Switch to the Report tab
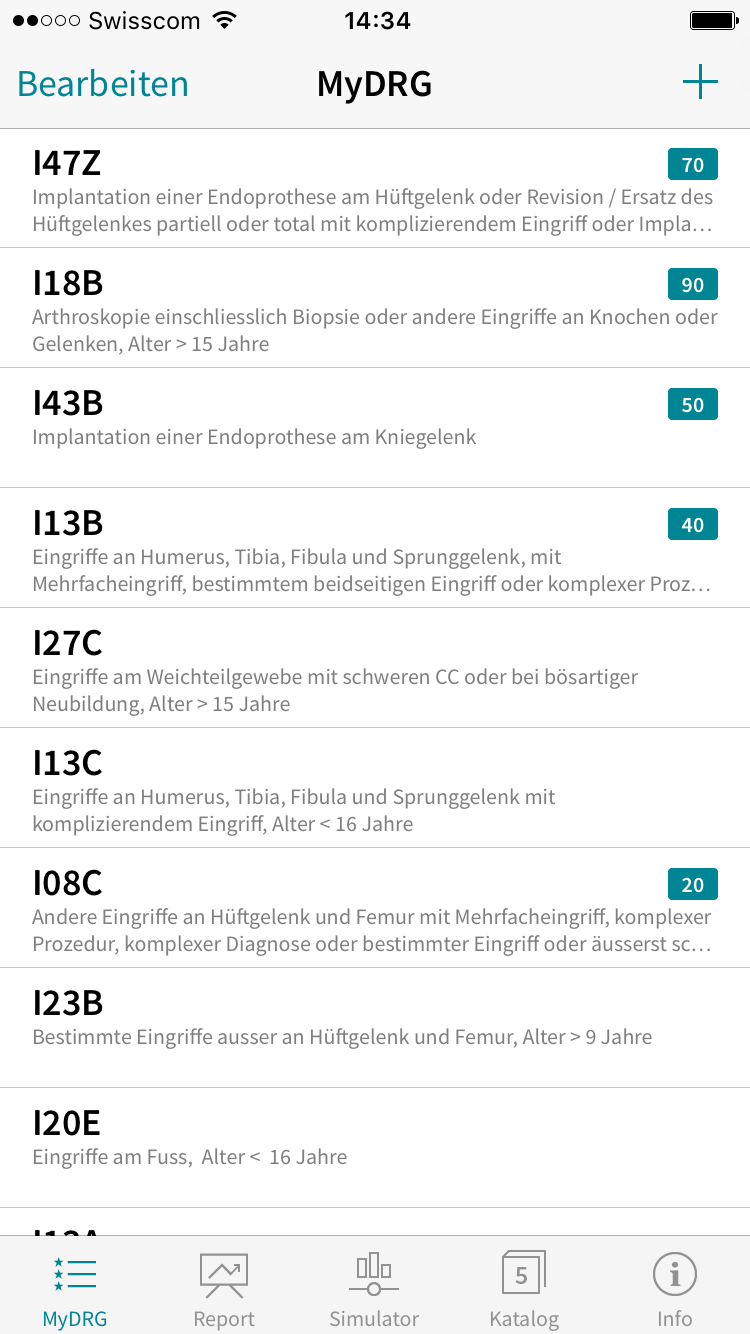Viewport: 750px width, 1334px height. (x=224, y=1288)
